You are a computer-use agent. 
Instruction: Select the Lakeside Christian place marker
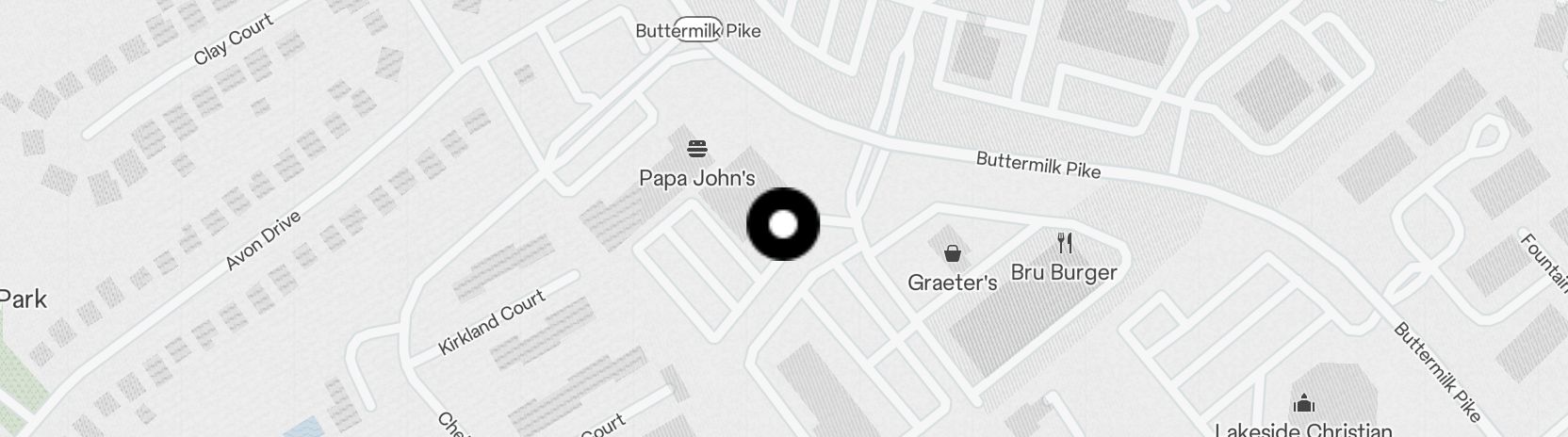[1304, 404]
